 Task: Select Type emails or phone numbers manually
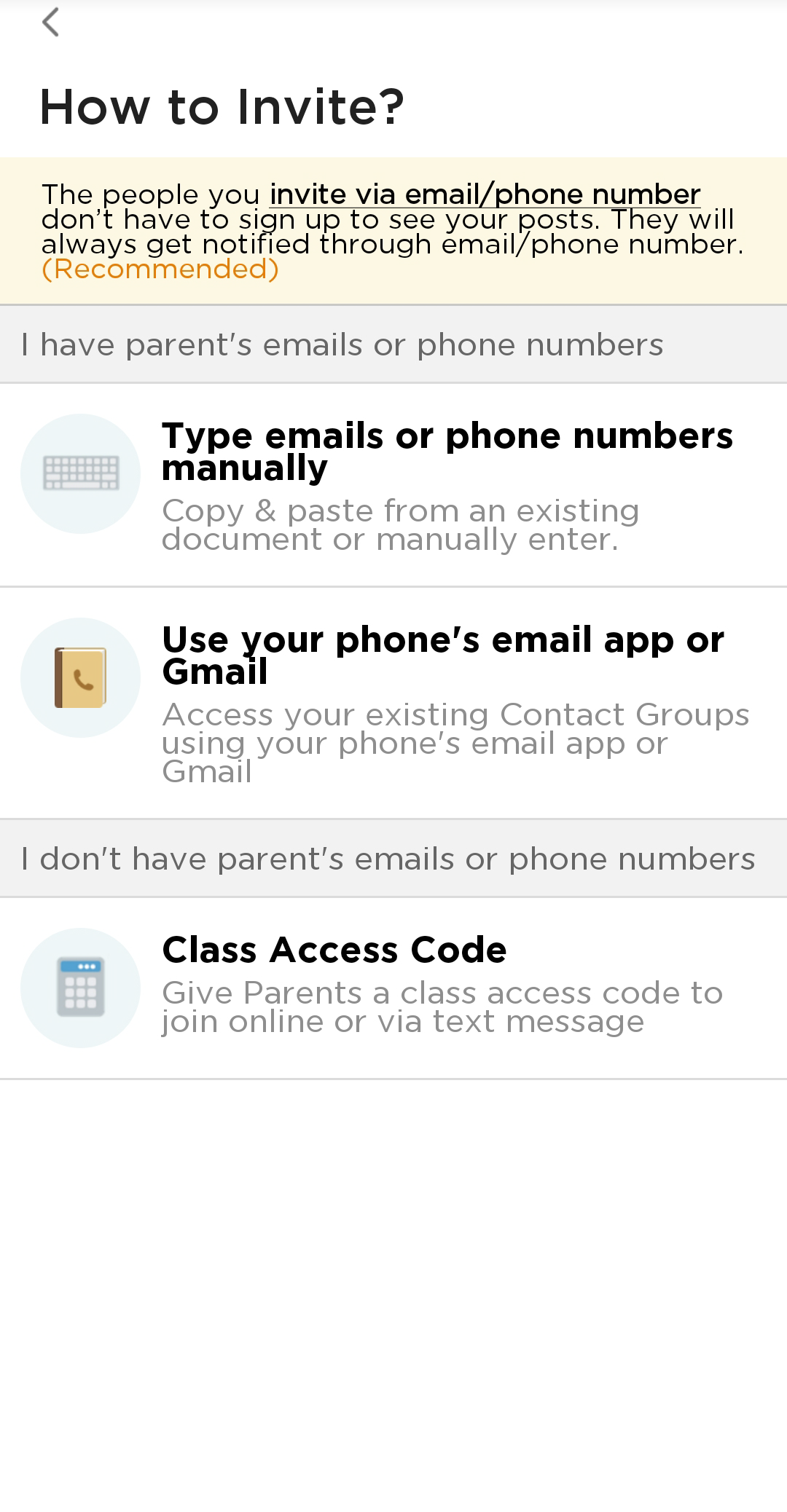[x=448, y=452]
